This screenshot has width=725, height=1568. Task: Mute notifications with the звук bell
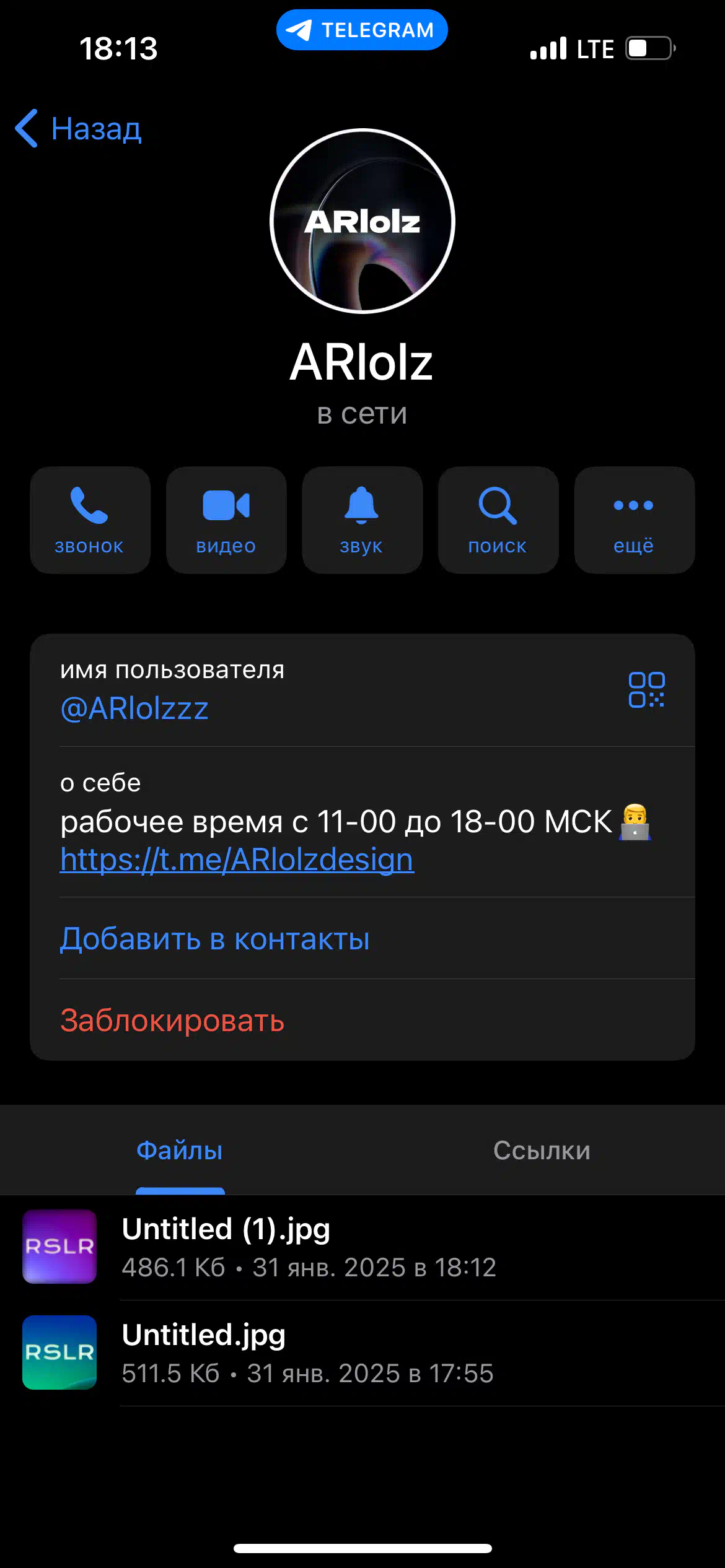pos(362,520)
